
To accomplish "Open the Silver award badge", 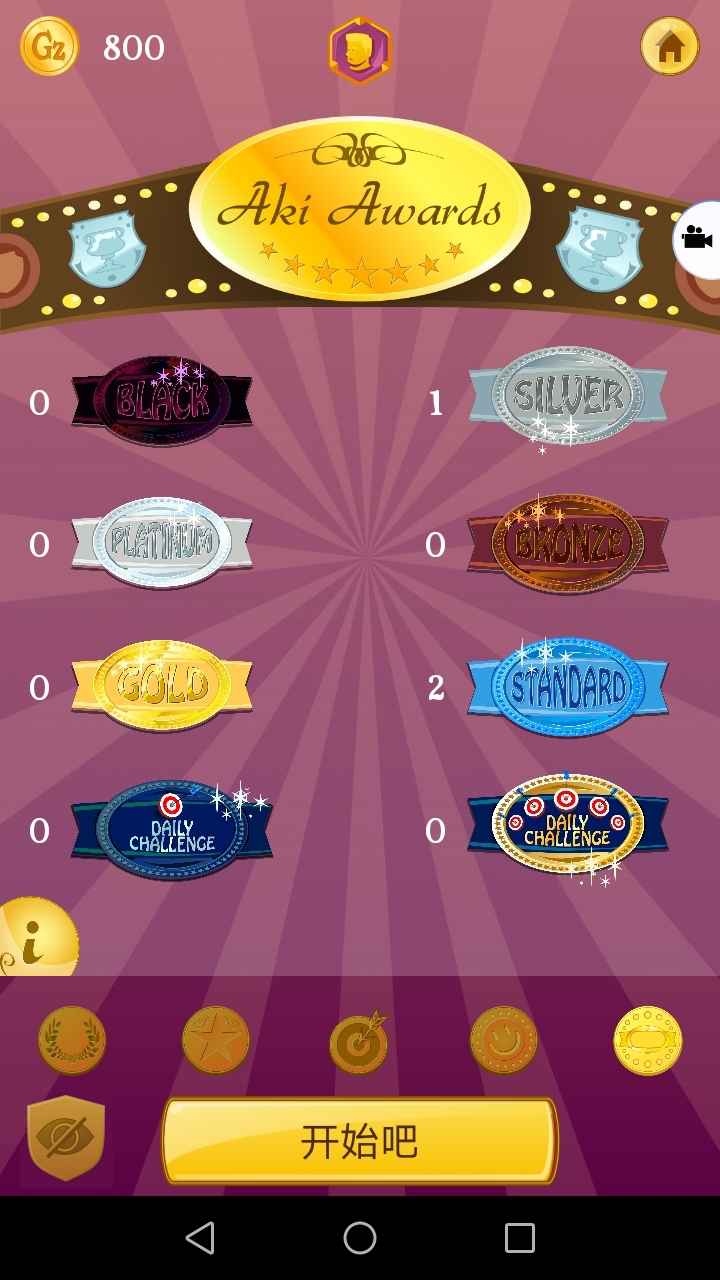I will click(x=568, y=397).
